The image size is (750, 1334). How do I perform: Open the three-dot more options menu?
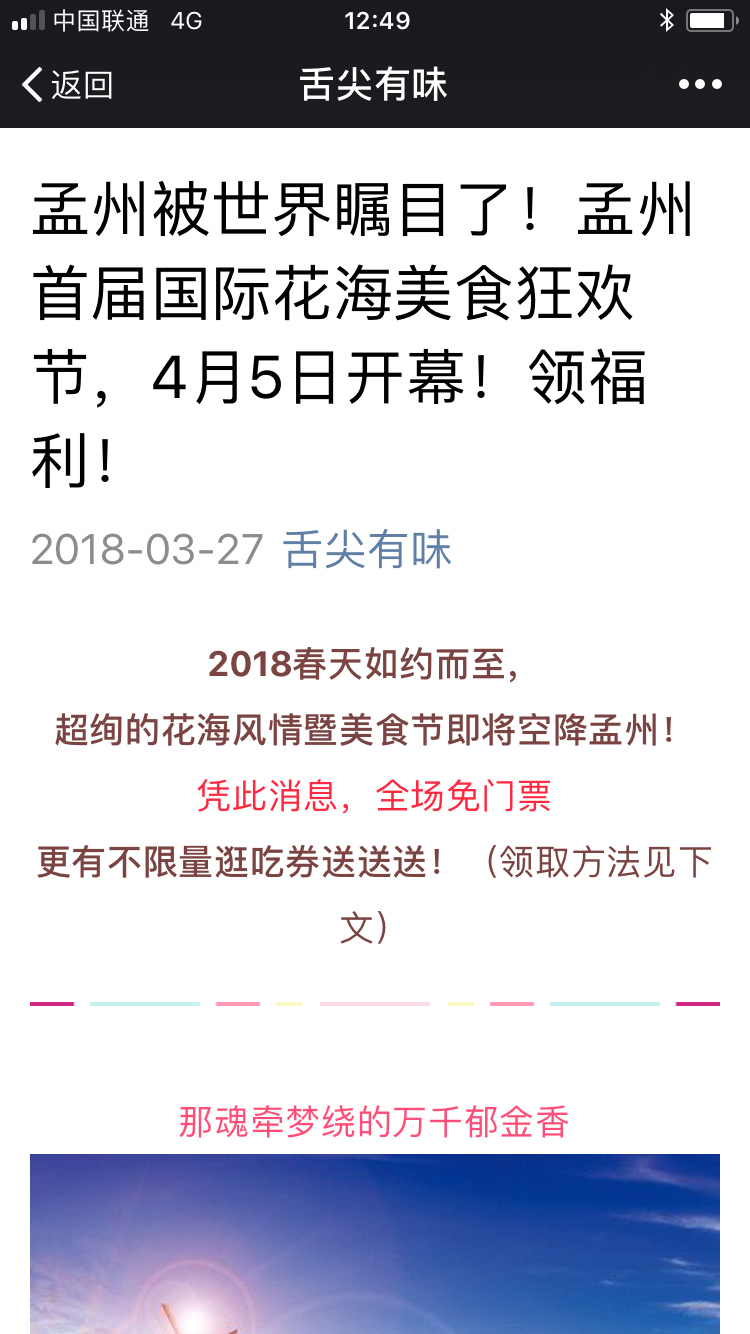tap(700, 86)
